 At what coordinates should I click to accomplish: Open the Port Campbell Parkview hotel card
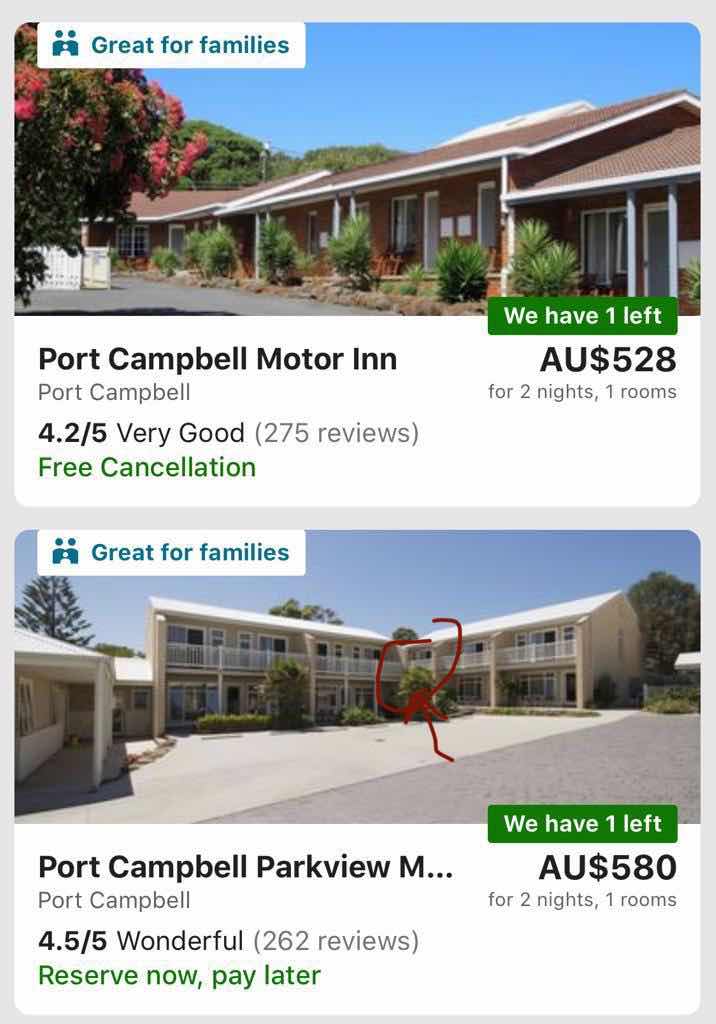[246, 867]
